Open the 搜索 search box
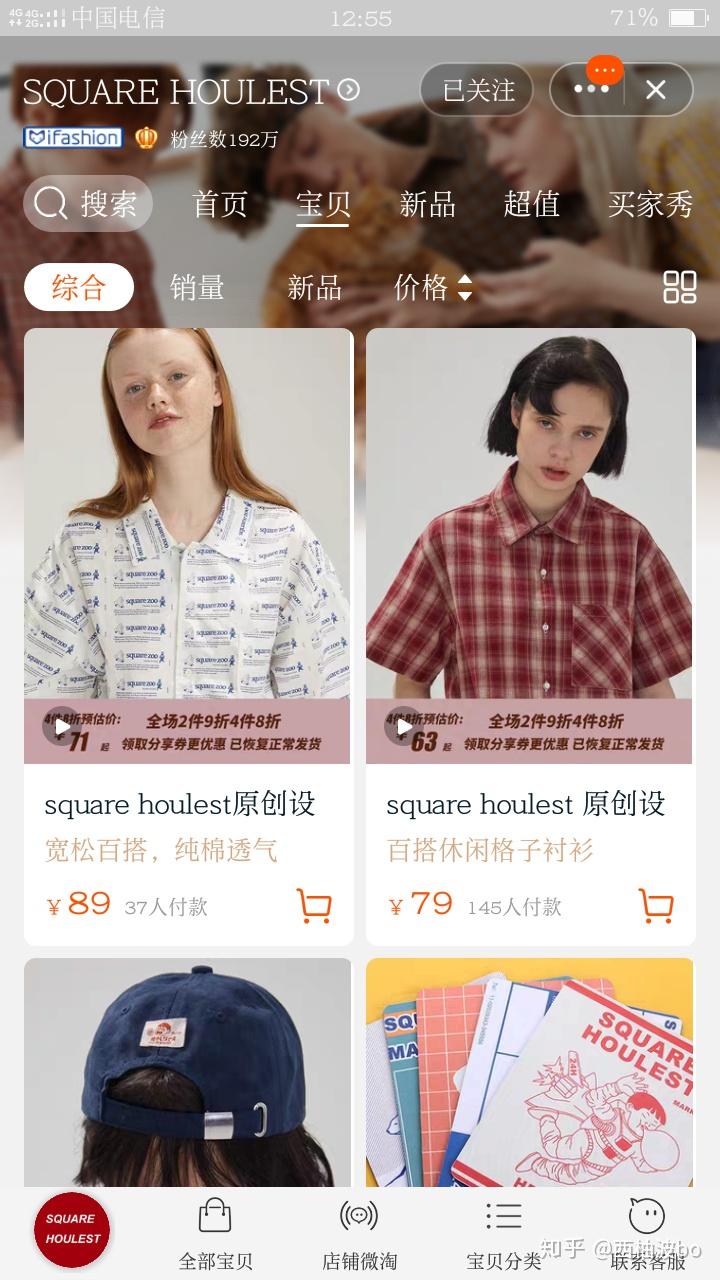 pos(88,203)
